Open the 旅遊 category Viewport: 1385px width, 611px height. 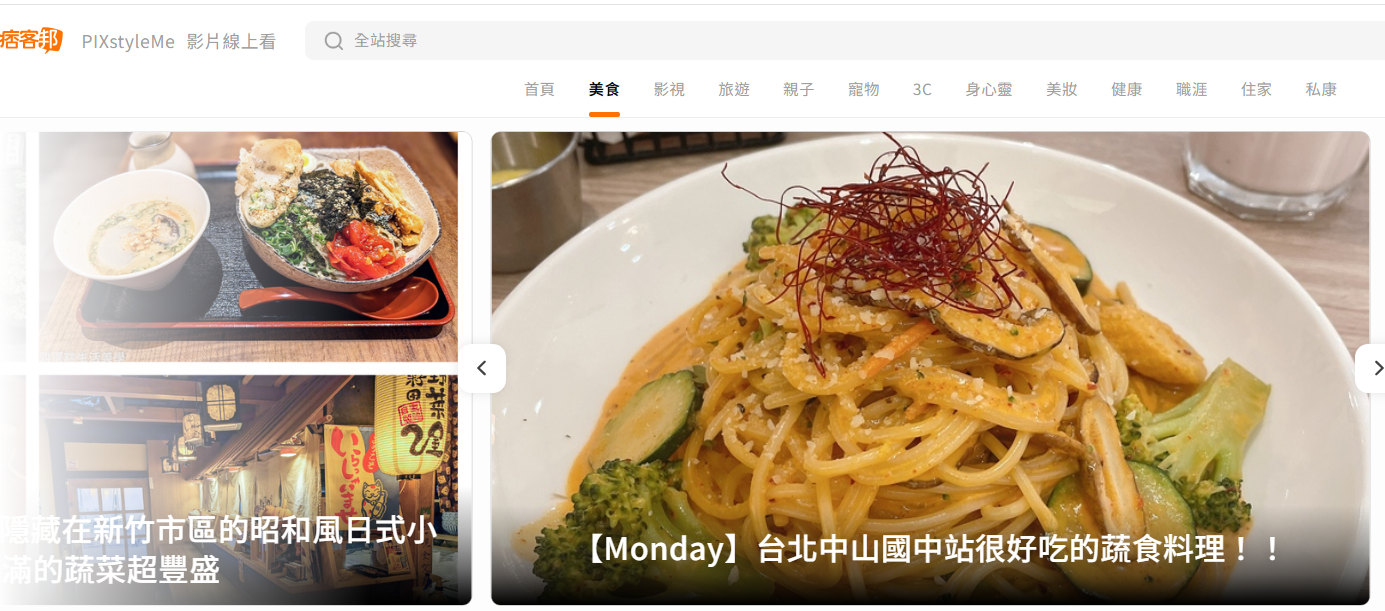coord(734,89)
